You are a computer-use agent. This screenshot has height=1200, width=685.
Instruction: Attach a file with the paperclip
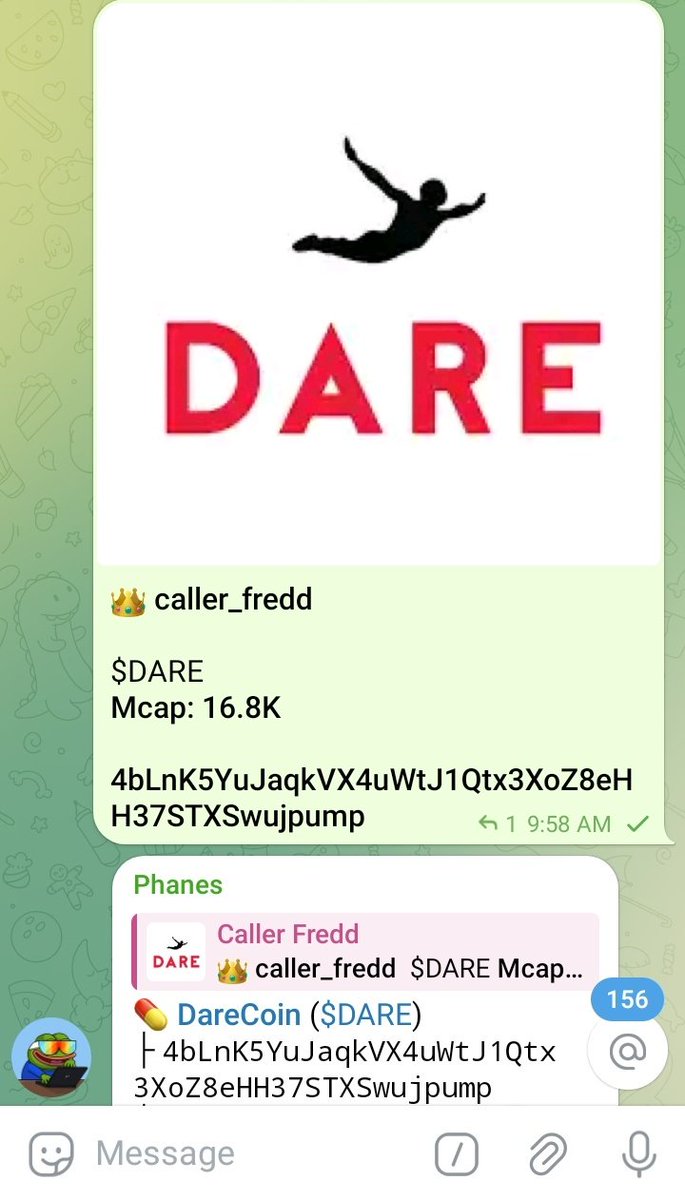tap(548, 1154)
